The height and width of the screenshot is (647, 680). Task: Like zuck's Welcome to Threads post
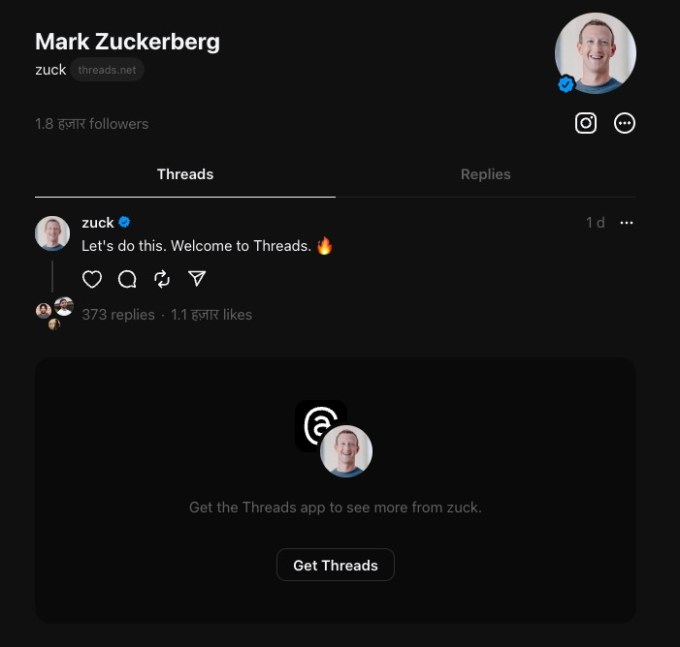click(x=92, y=279)
